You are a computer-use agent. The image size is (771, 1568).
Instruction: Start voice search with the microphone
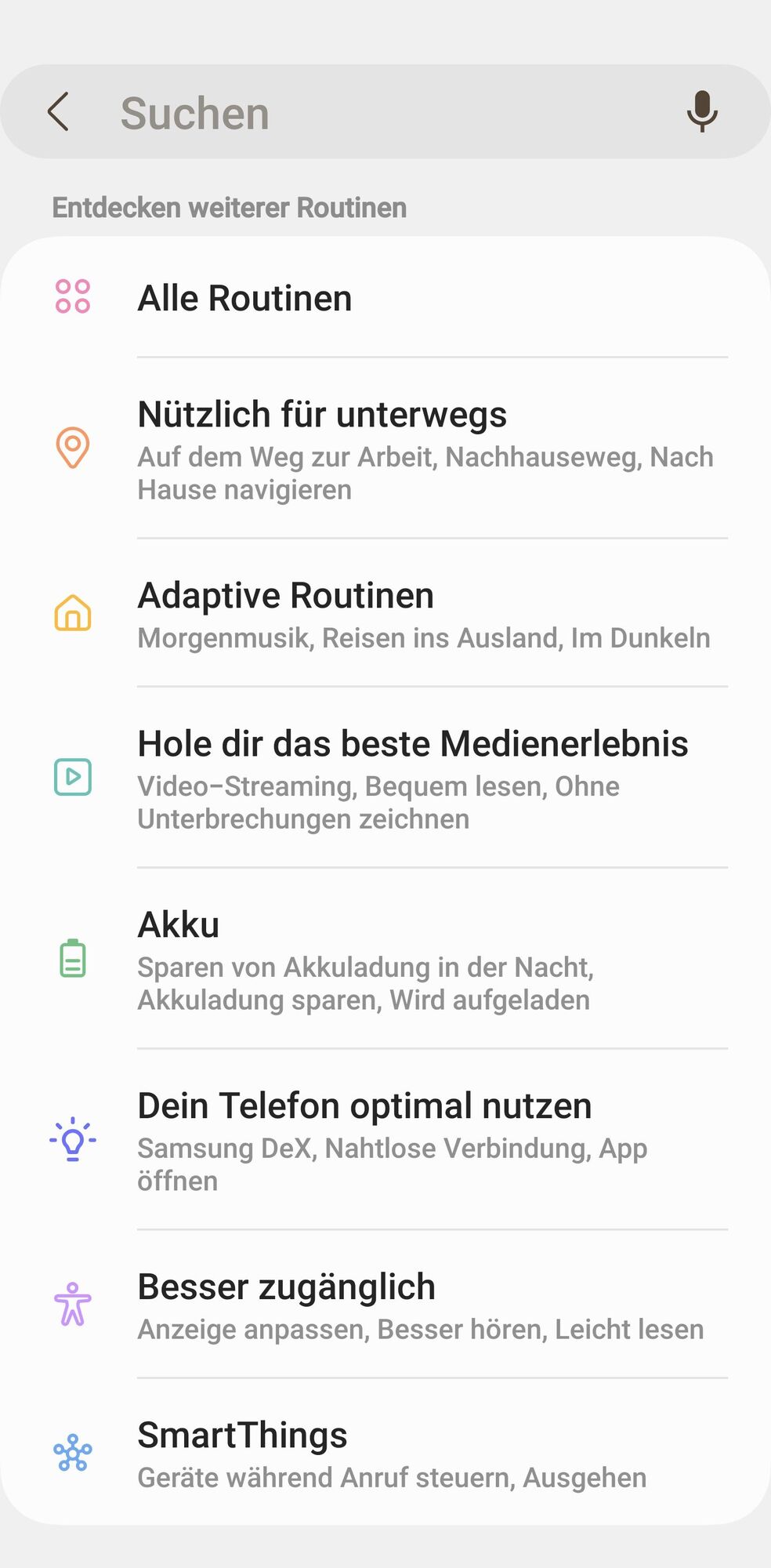(702, 111)
